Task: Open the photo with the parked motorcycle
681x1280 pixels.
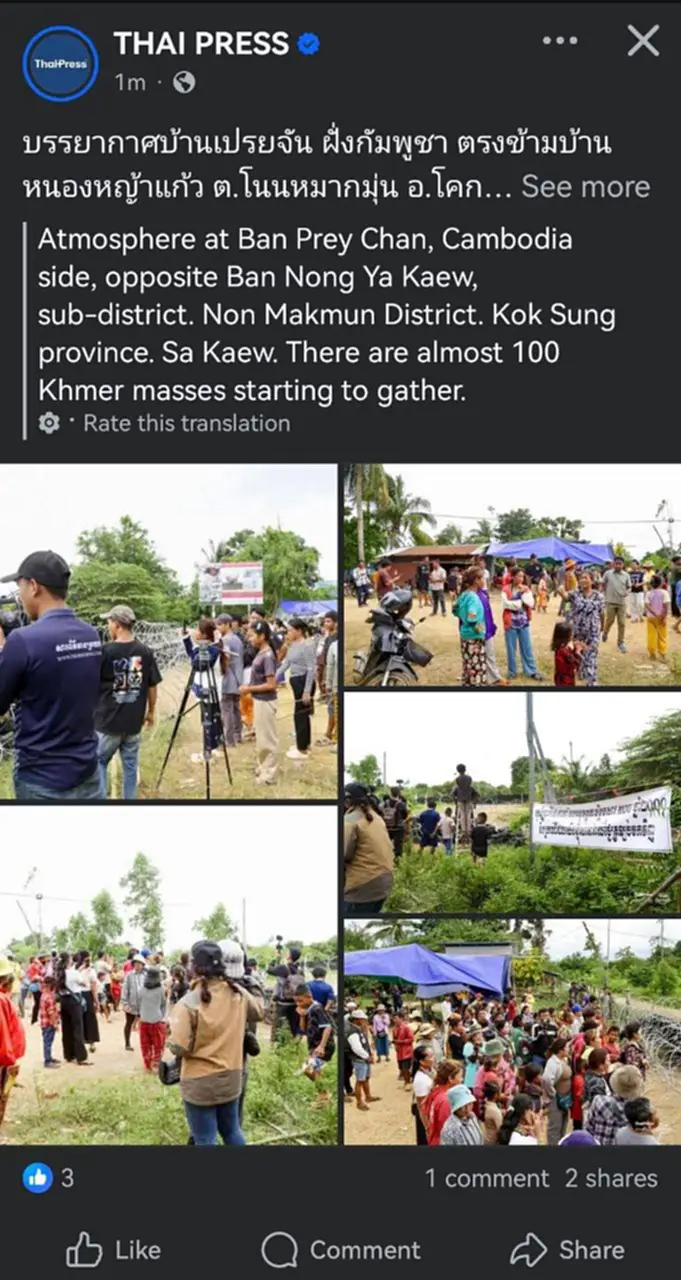Action: (511, 575)
